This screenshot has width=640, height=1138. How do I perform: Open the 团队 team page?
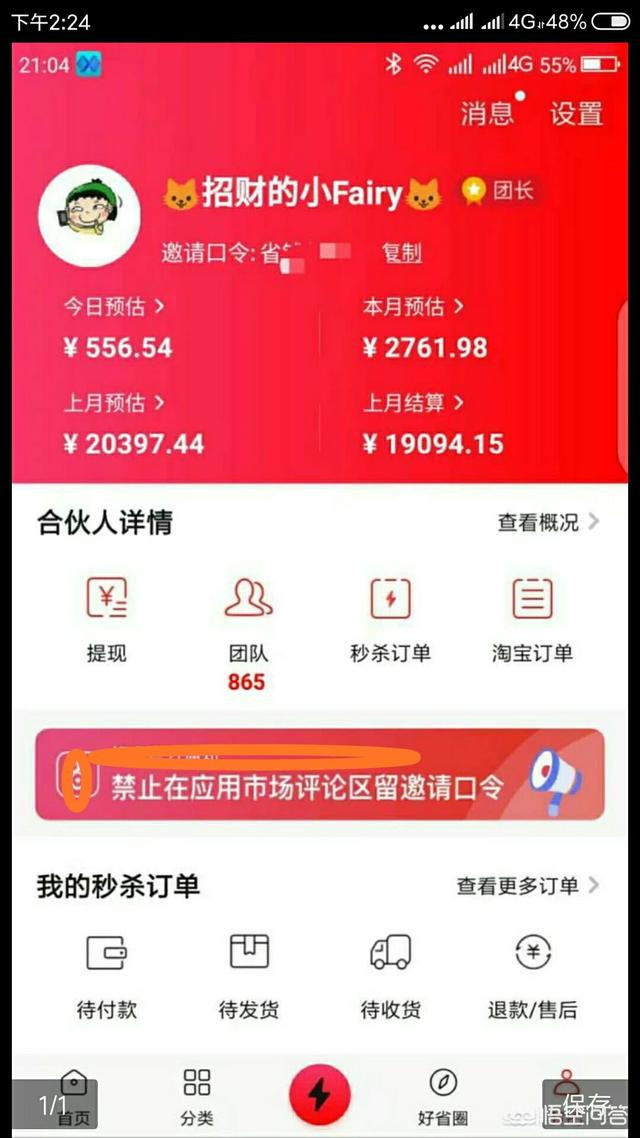248,619
